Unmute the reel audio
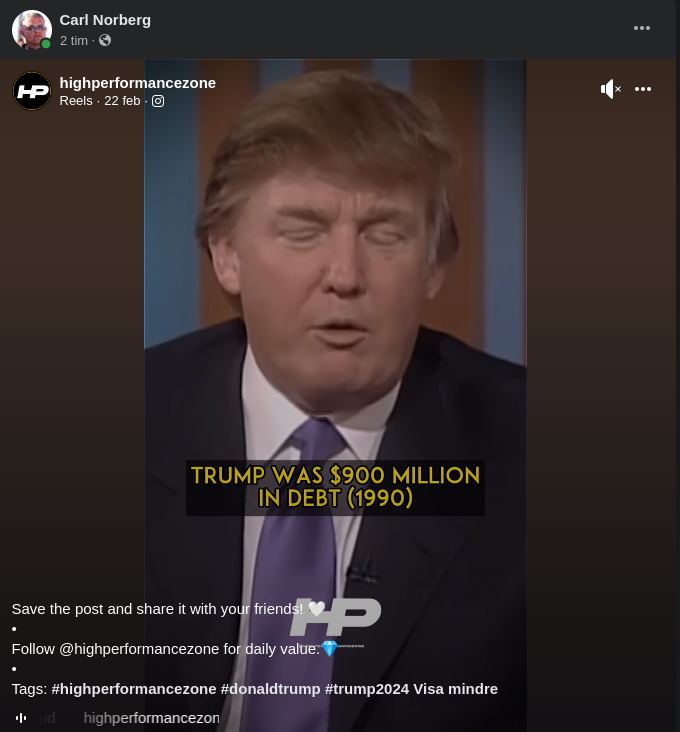The height and width of the screenshot is (732, 680). 610,89
